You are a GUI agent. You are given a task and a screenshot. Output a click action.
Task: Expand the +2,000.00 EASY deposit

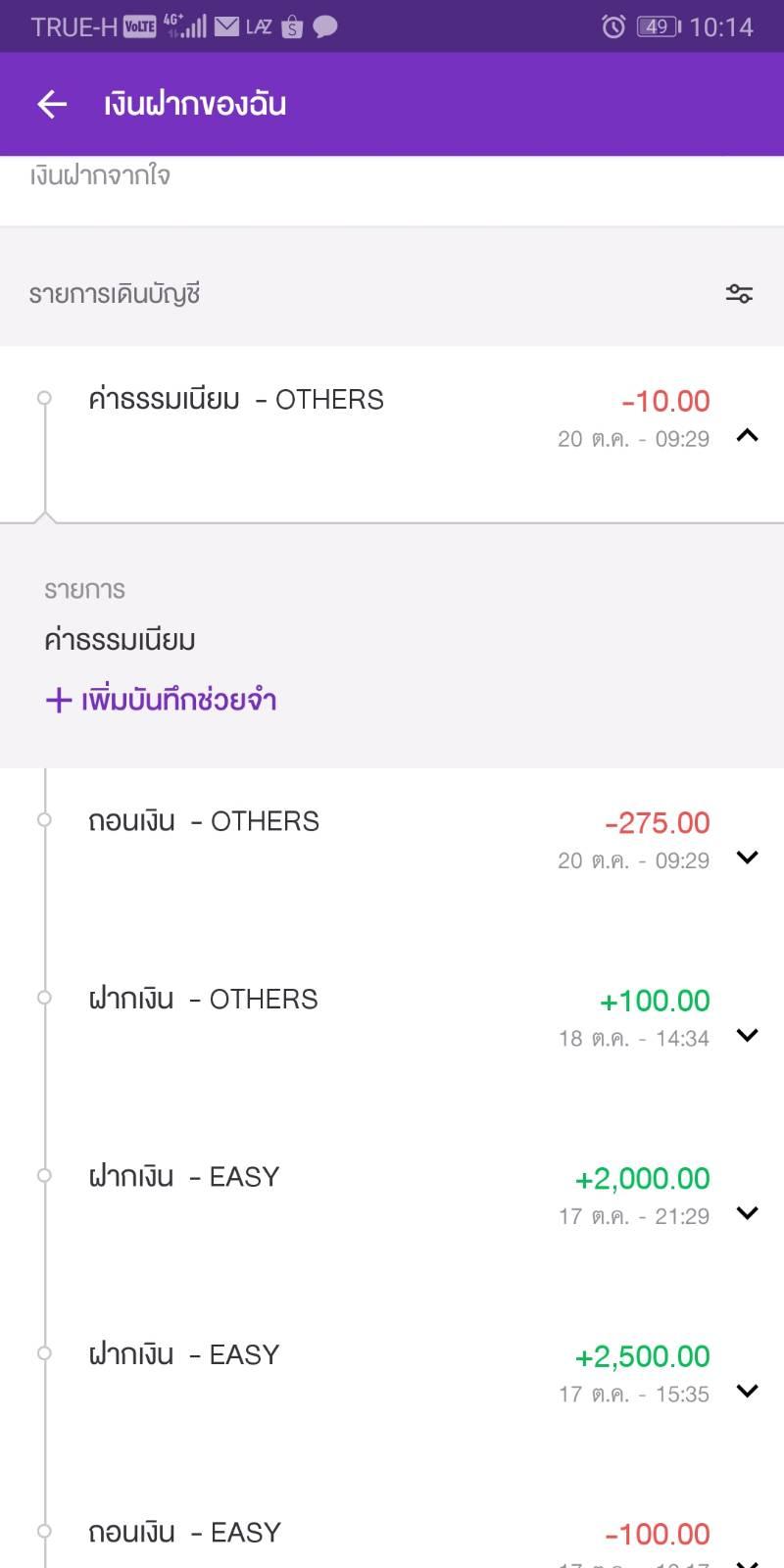click(x=747, y=1213)
